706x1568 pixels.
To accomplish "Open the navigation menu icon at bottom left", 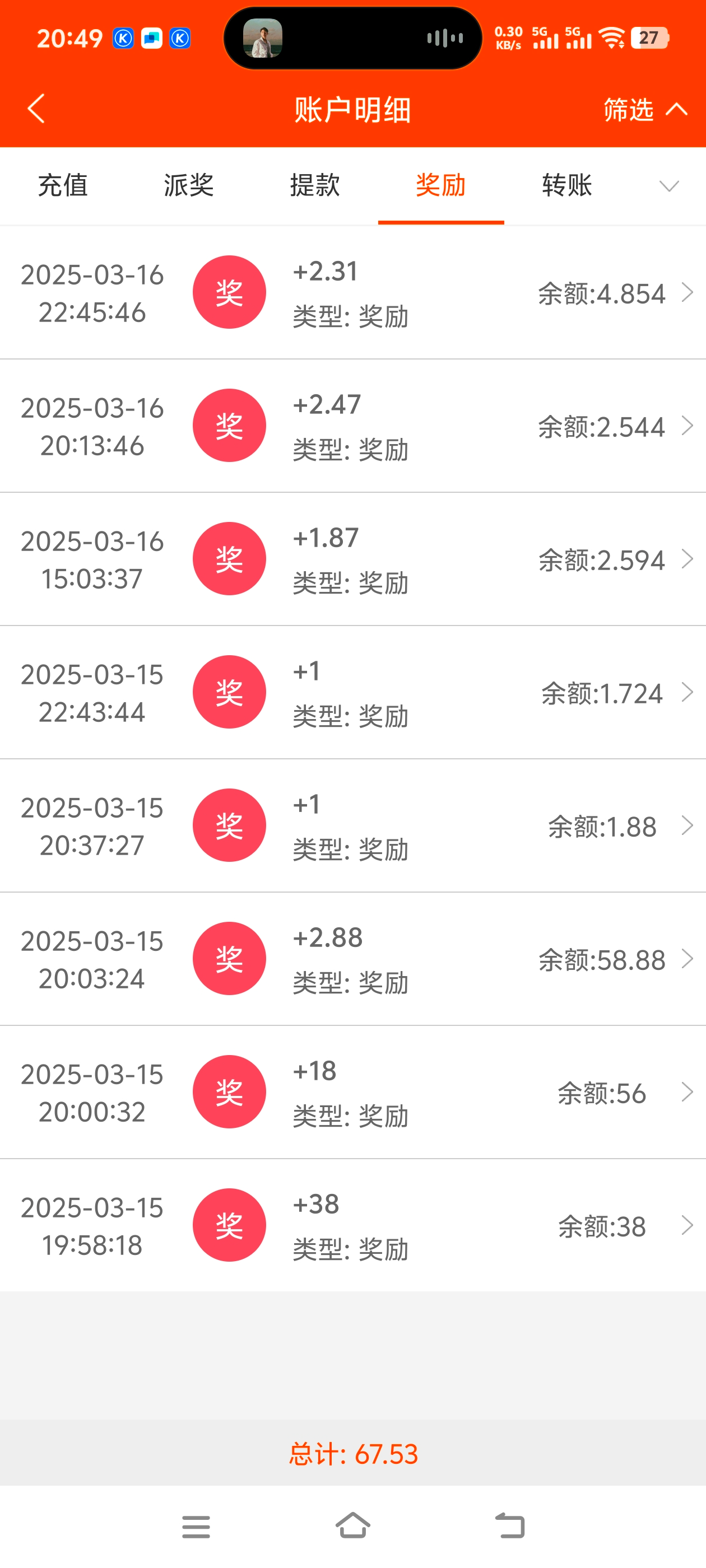I will click(196, 1525).
